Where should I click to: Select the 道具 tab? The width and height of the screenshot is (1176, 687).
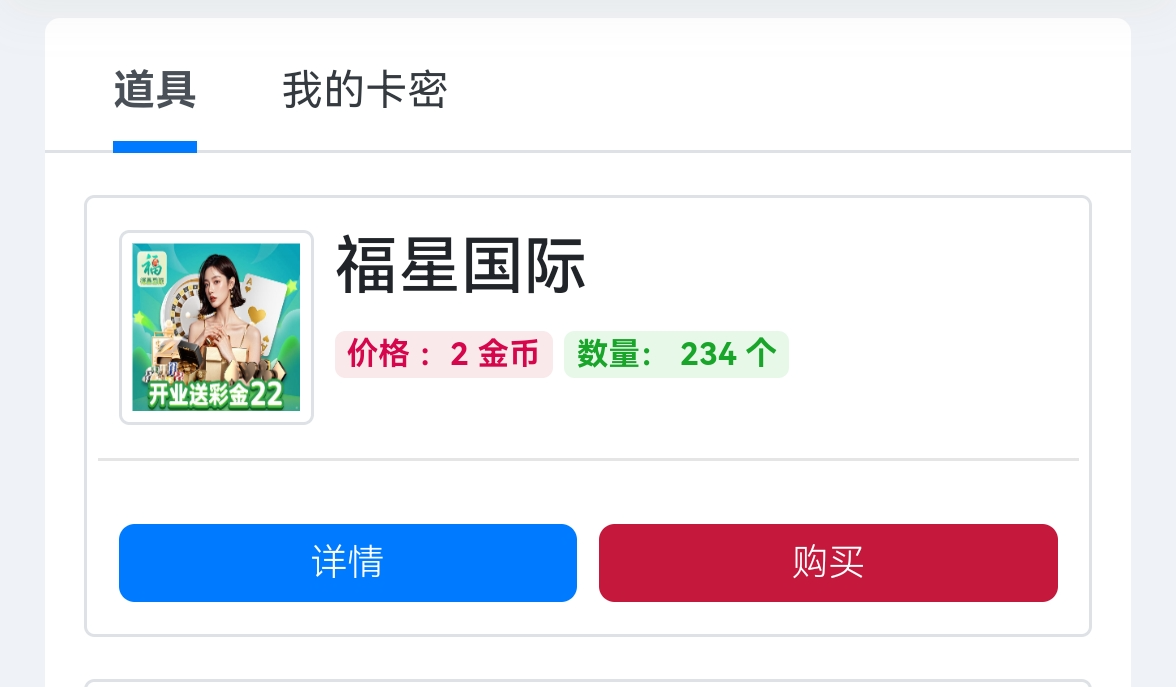[x=154, y=91]
